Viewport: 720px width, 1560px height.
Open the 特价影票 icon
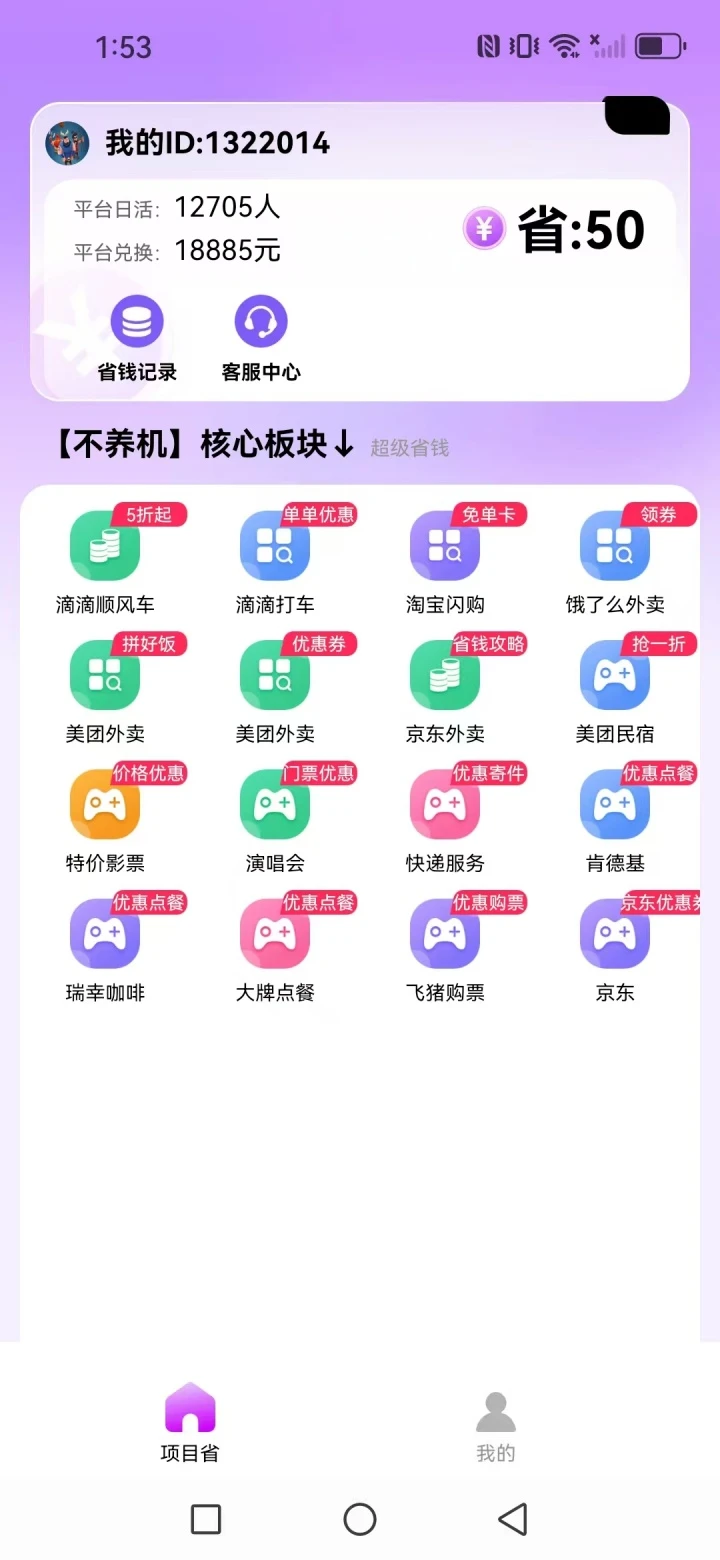(104, 803)
